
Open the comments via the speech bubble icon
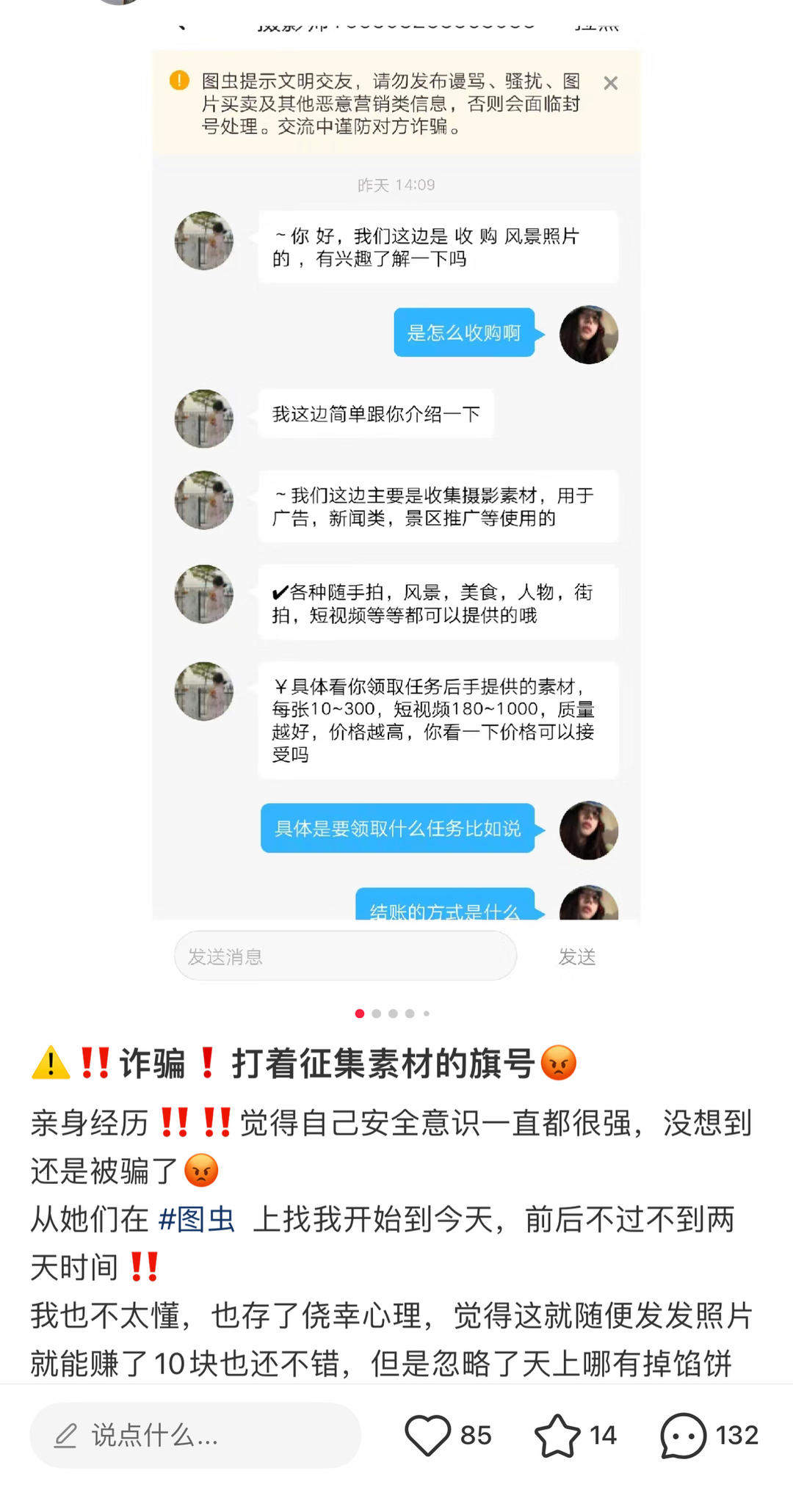tap(683, 1435)
